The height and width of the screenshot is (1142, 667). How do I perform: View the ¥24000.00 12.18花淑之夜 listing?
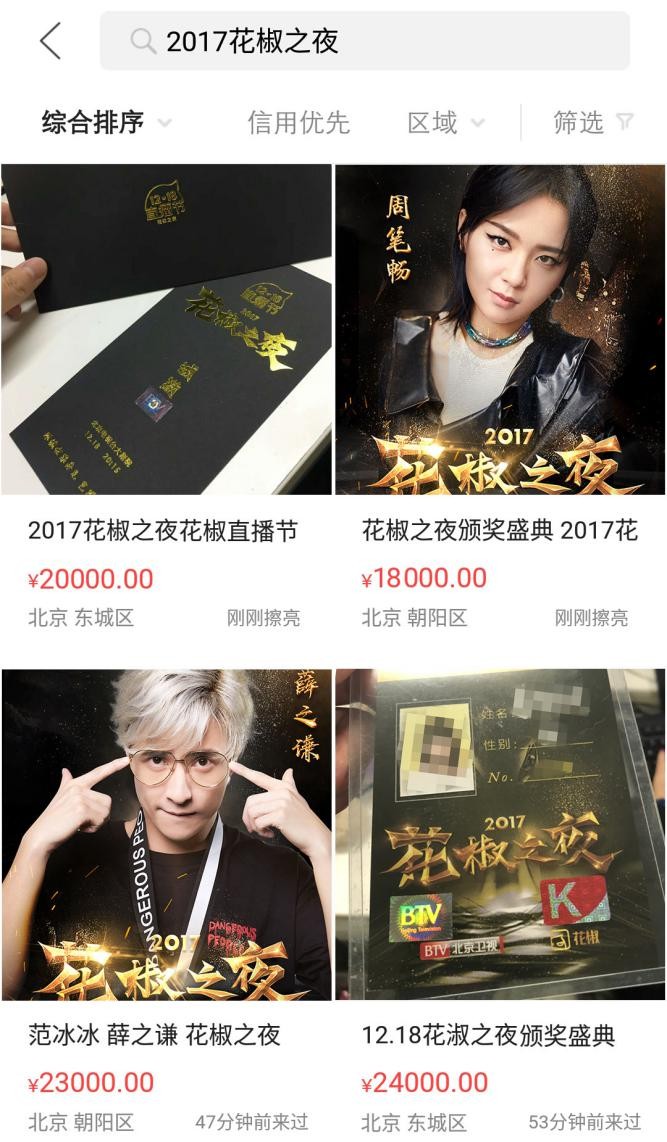[500, 835]
